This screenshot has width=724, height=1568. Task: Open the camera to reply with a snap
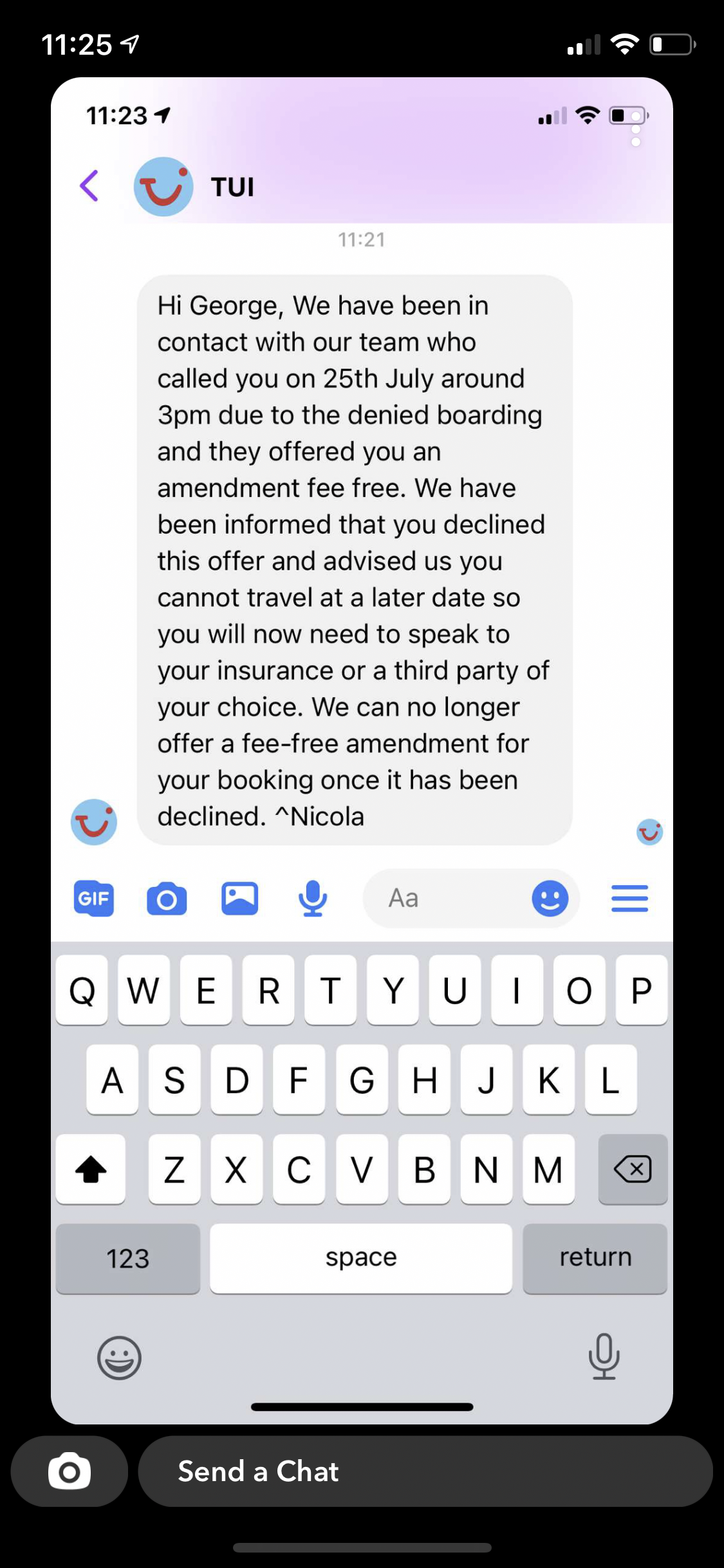click(x=69, y=1471)
